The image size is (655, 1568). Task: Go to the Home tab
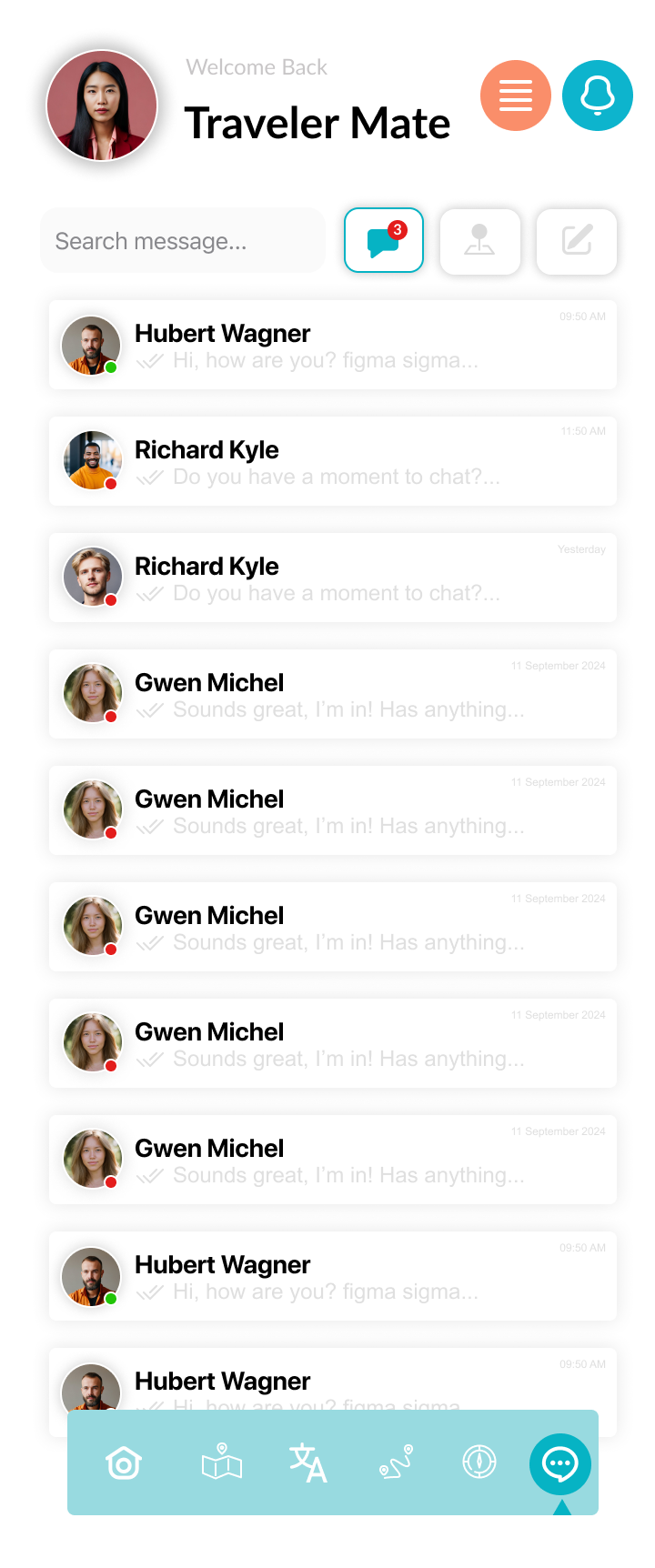click(x=124, y=1463)
